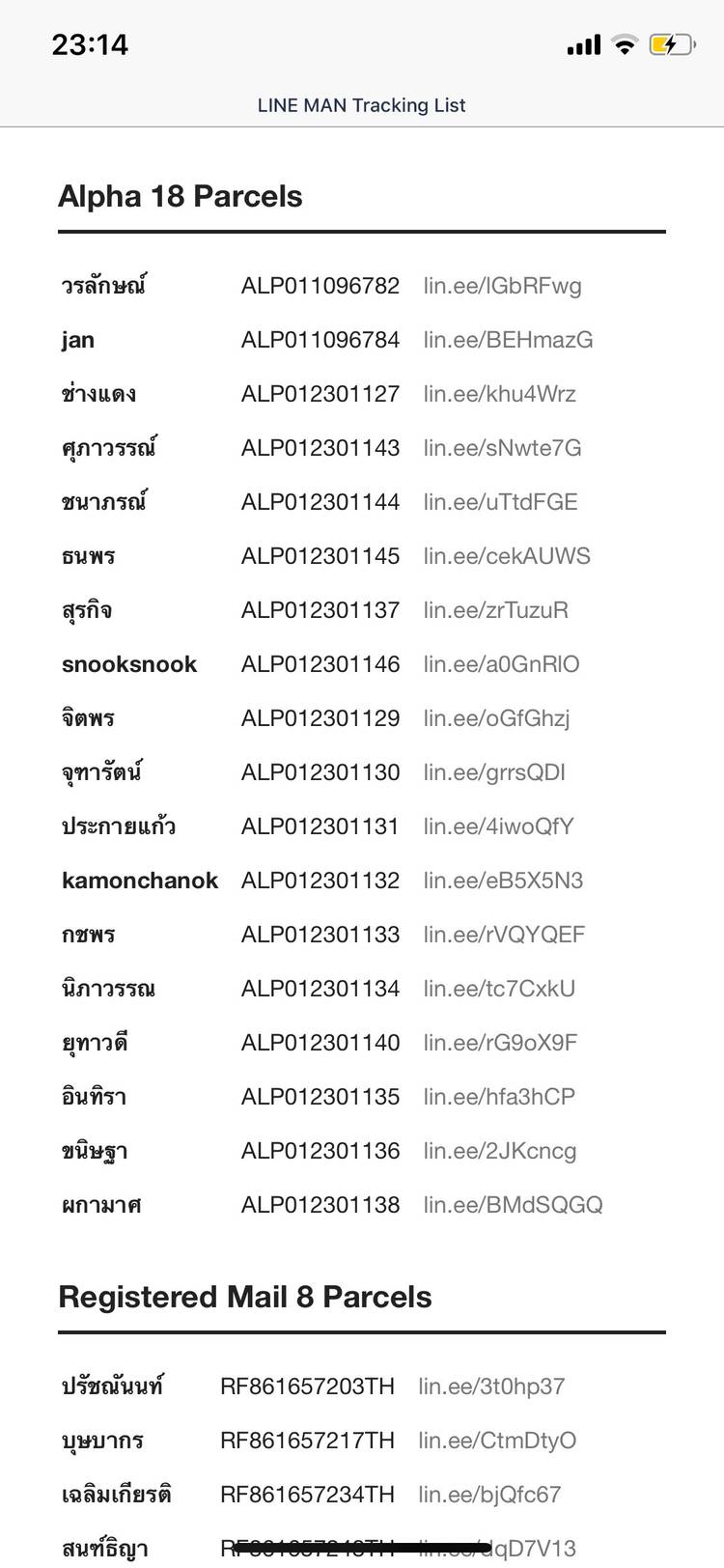
Task: Open tracking link lin.ee/4iwoQfY
Action: (498, 826)
